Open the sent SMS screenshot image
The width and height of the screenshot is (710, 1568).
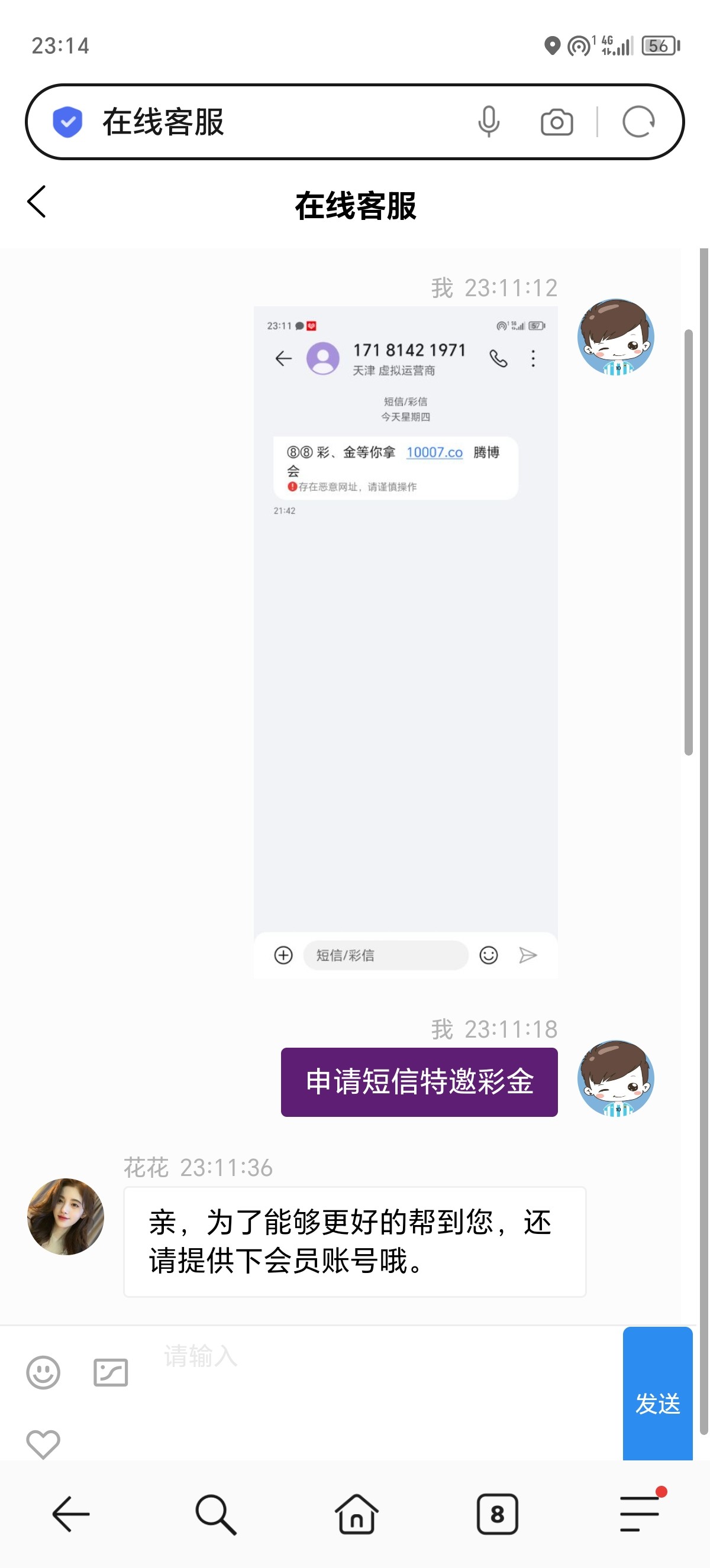click(x=405, y=642)
